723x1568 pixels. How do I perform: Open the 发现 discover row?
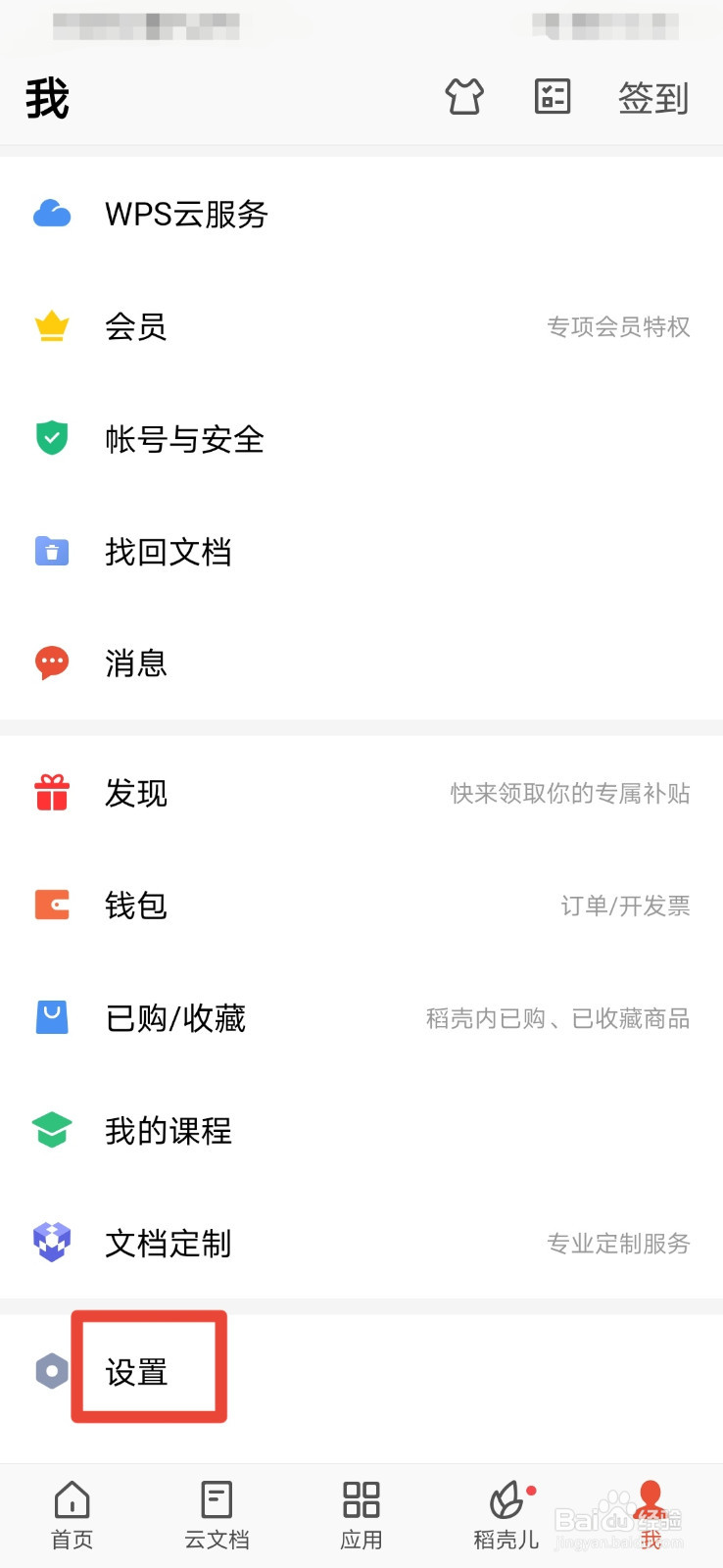click(x=361, y=793)
